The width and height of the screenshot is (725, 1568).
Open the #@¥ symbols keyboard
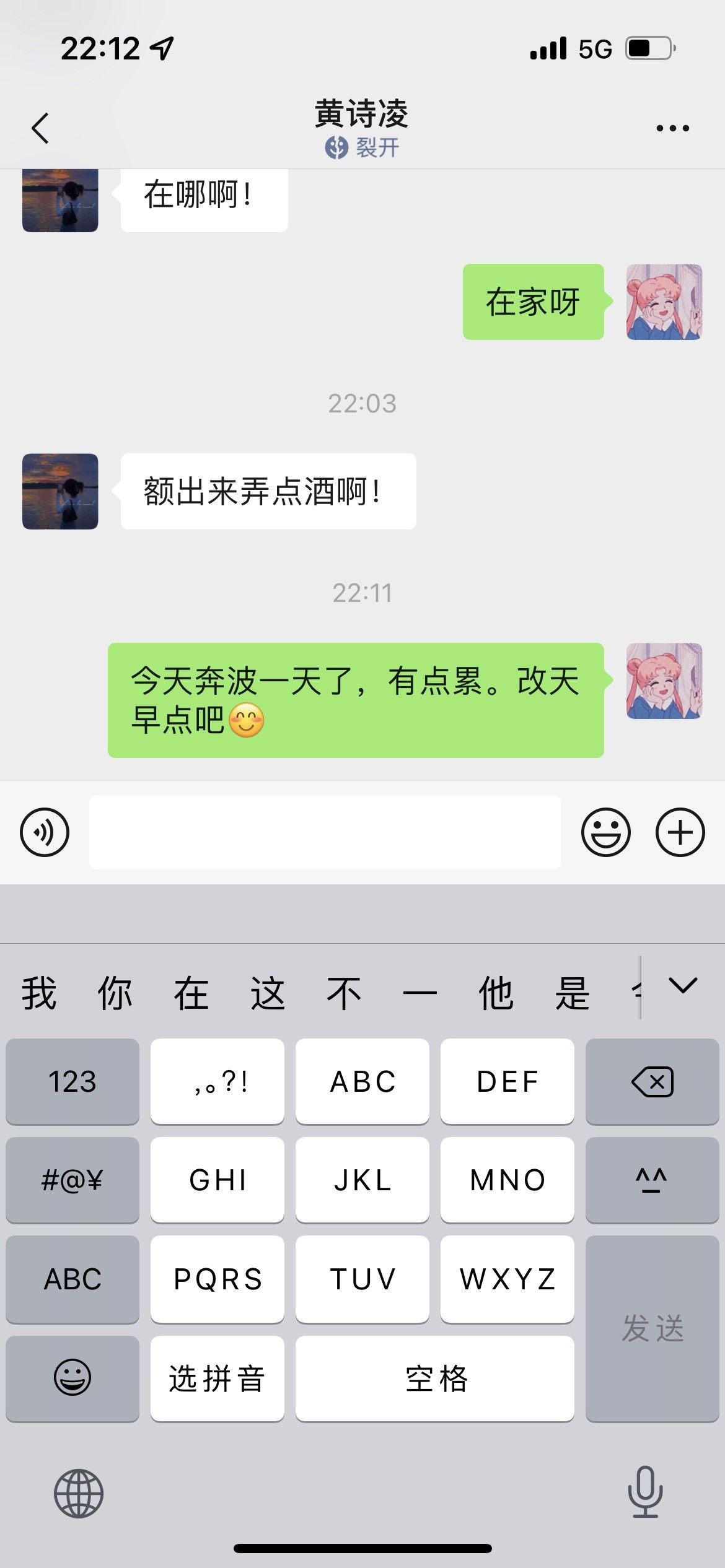pos(72,1180)
